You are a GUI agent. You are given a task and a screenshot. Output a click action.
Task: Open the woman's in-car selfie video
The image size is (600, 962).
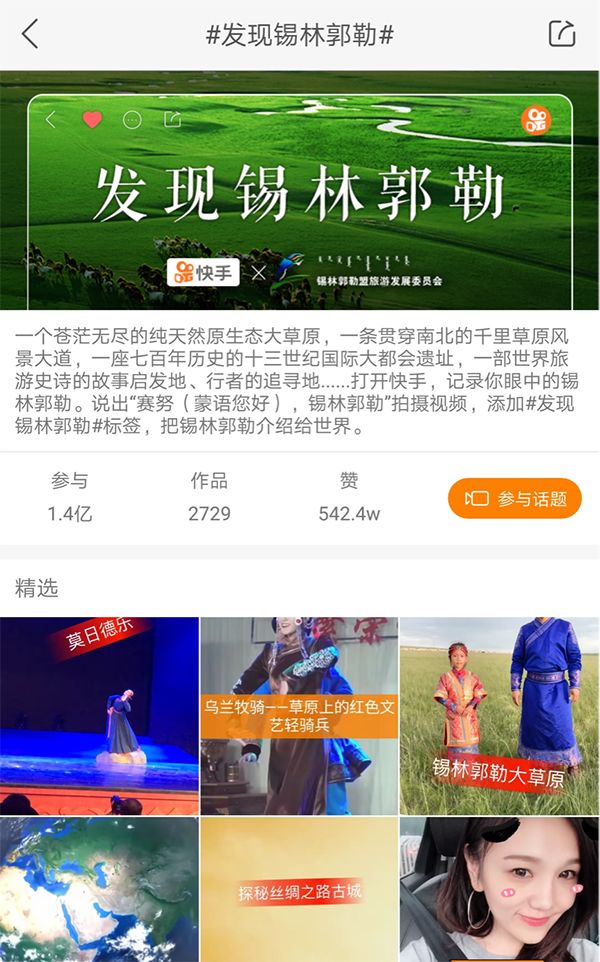[x=500, y=889]
